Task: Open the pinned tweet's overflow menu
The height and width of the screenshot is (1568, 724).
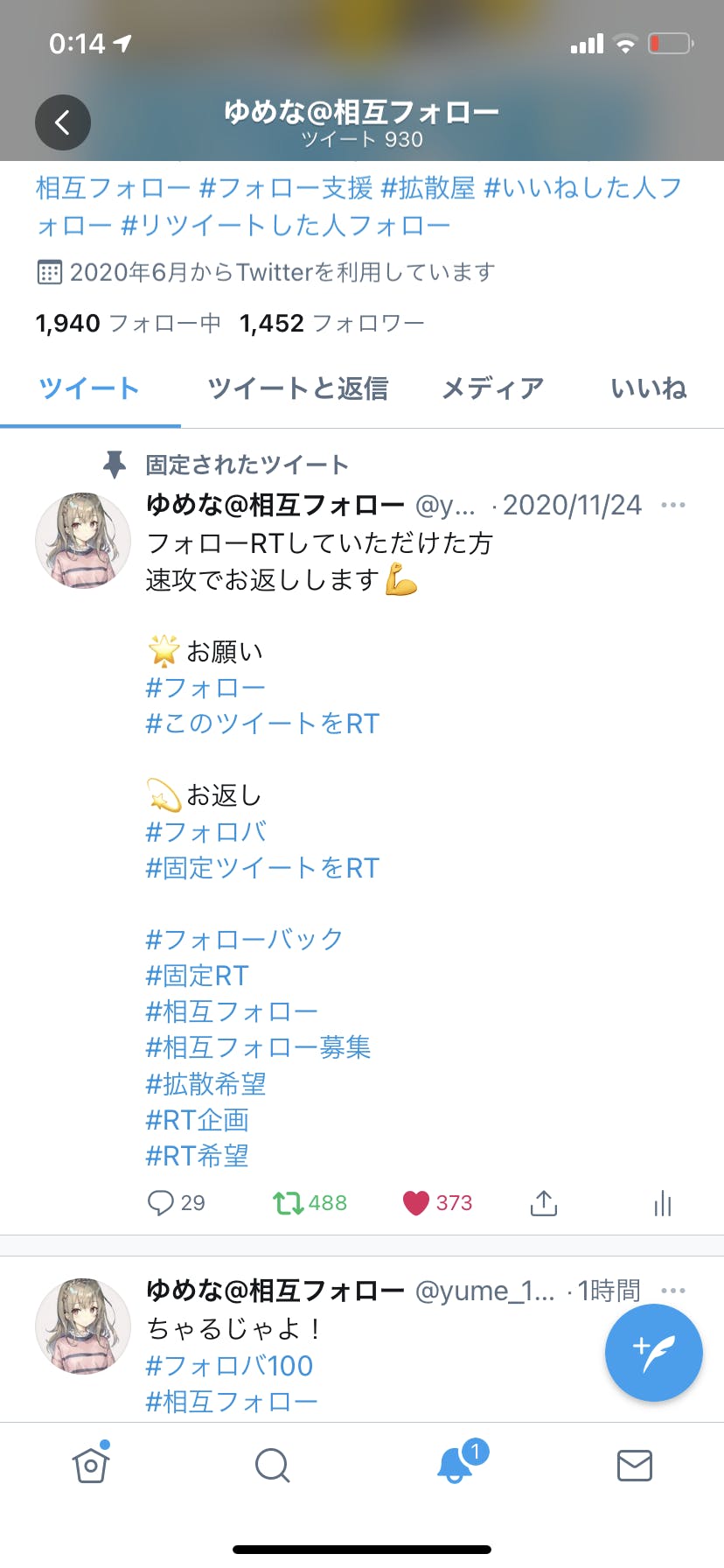Action: click(673, 505)
